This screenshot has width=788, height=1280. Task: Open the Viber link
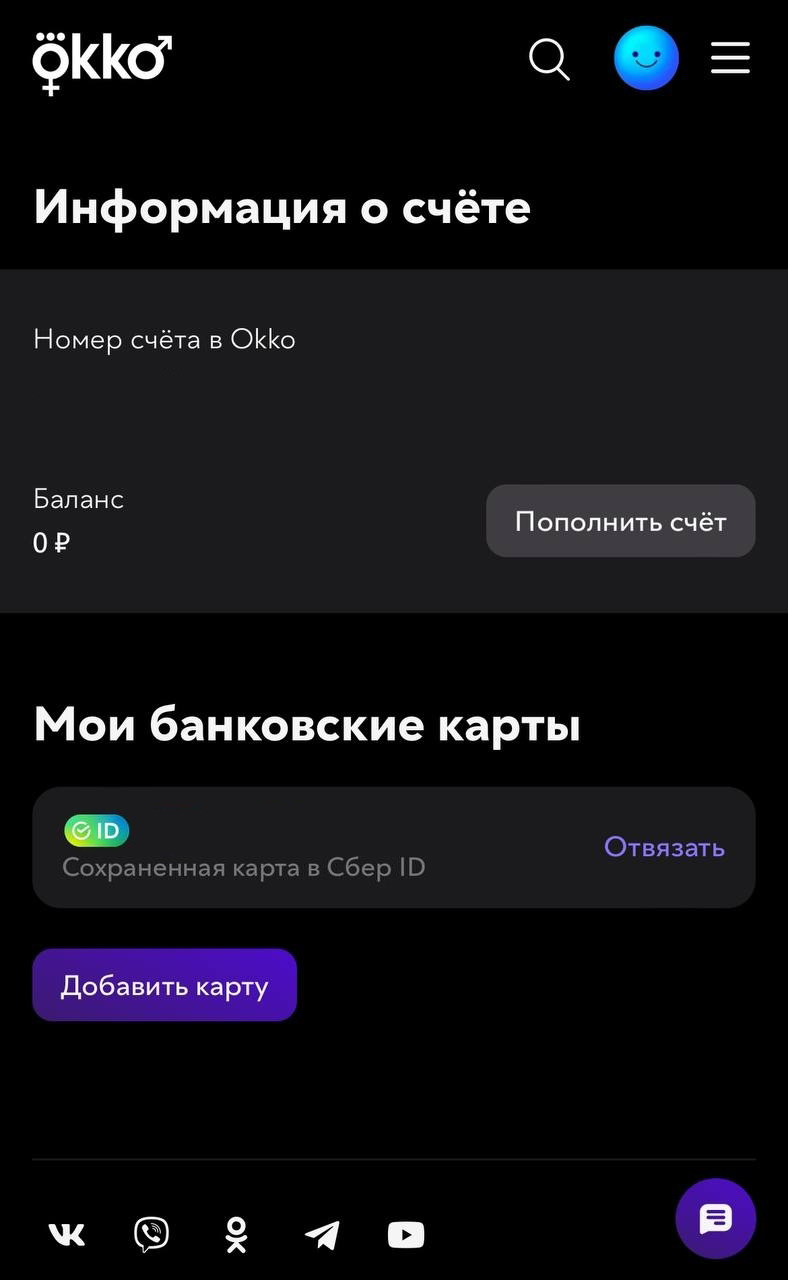[x=151, y=1235]
